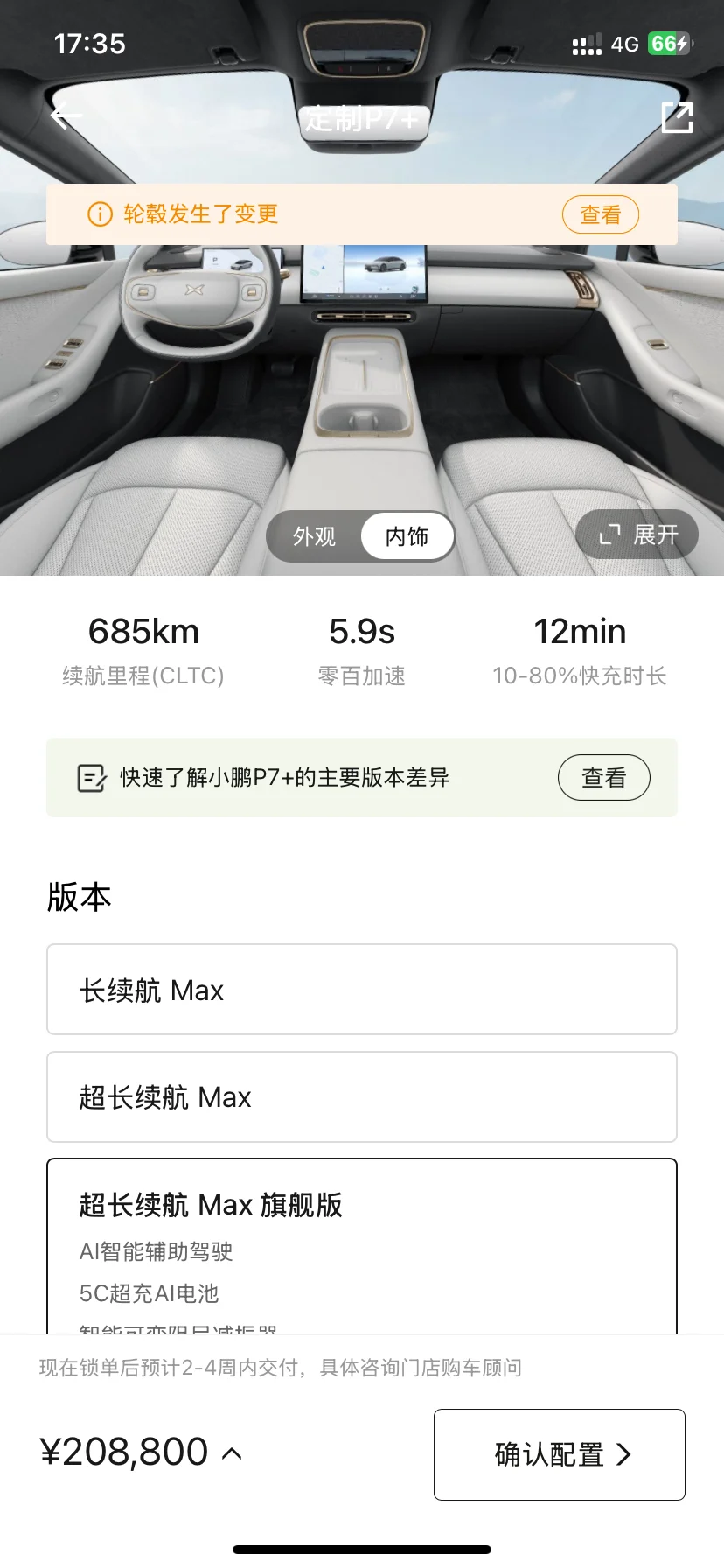Select the 内饰 interior view

point(407,536)
